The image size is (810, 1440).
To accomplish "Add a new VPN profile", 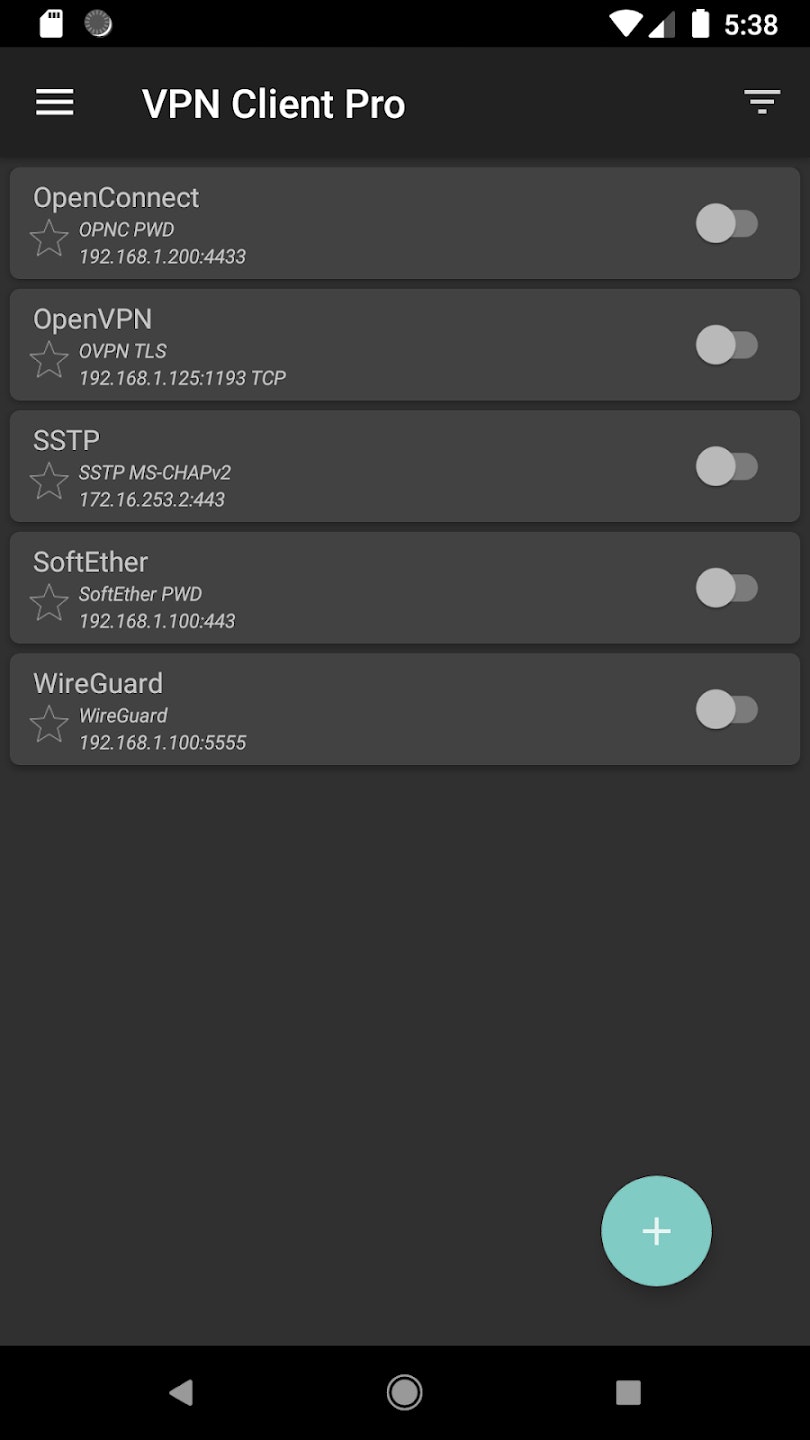I will pyautogui.click(x=656, y=1231).
